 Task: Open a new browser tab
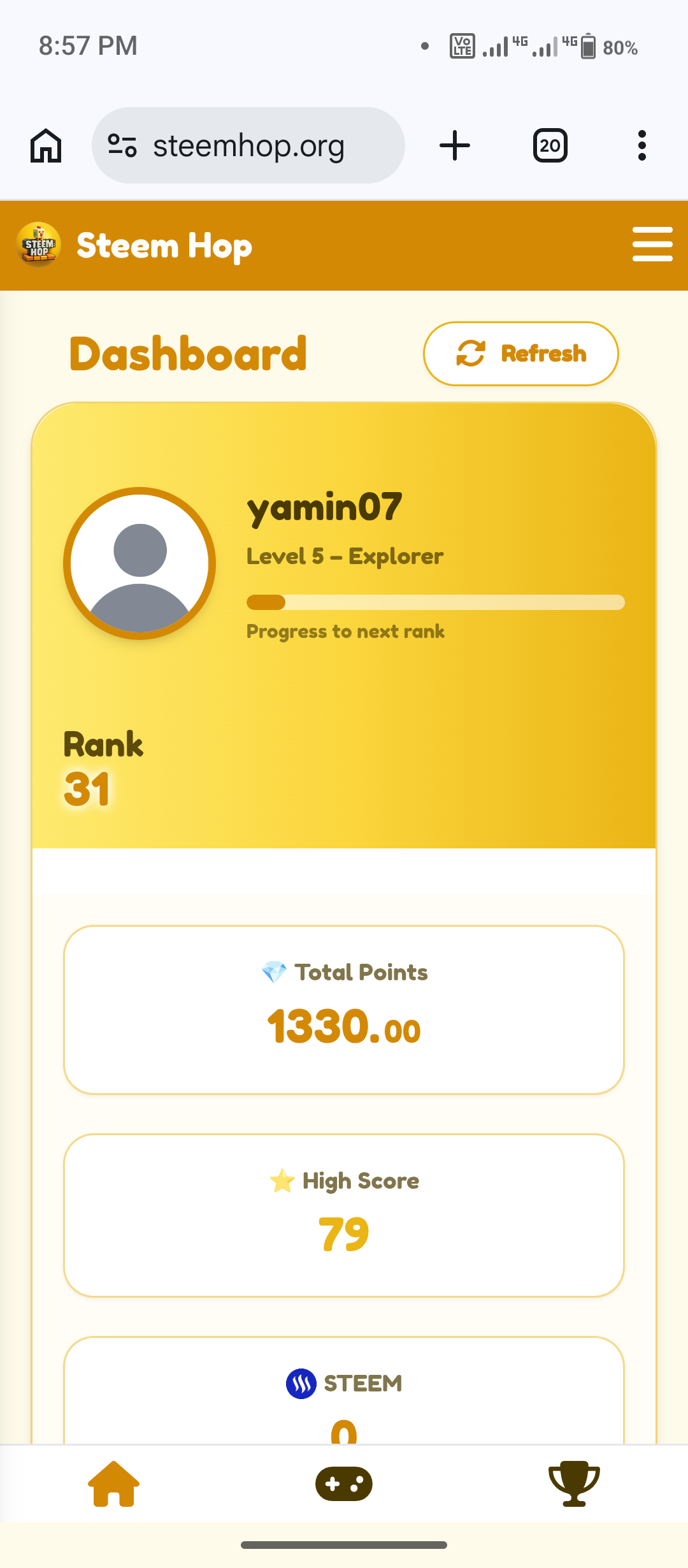click(455, 146)
